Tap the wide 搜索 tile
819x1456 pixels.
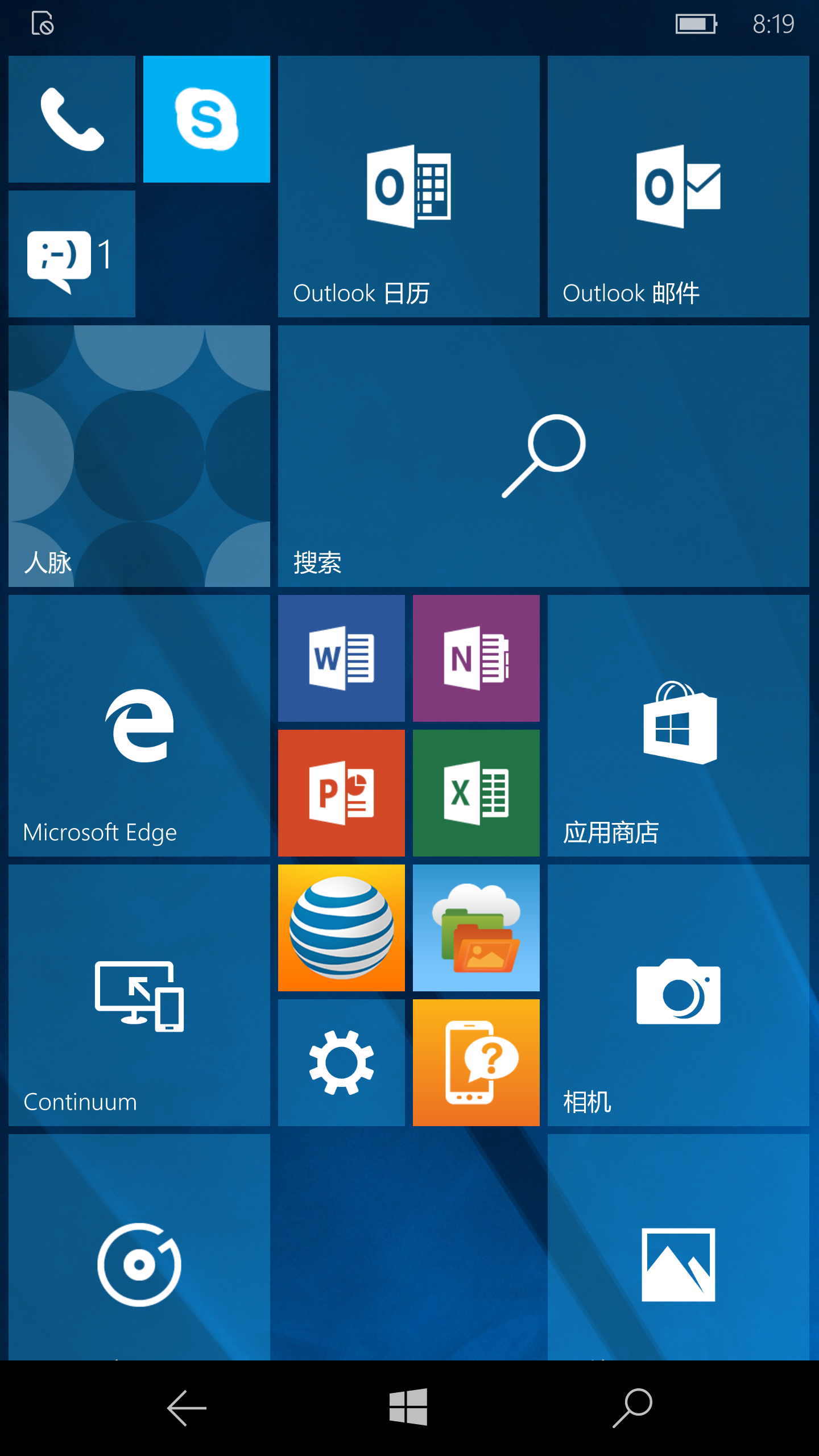[543, 456]
